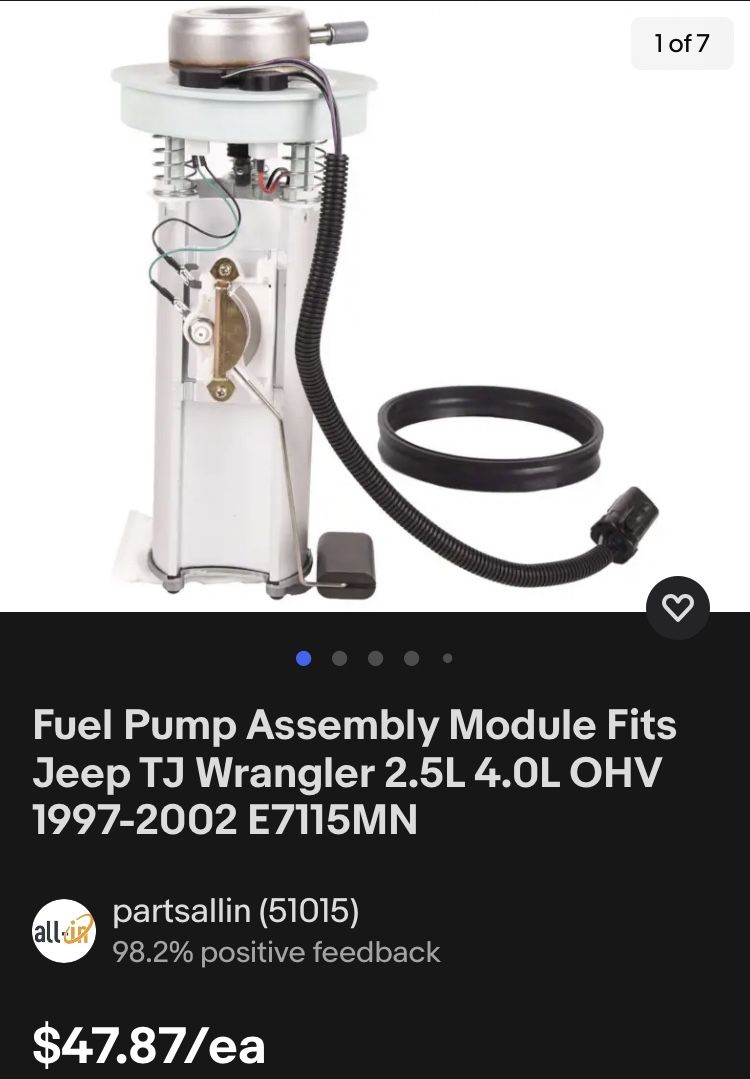Image resolution: width=750 pixels, height=1079 pixels.
Task: Jump to the second image dot
Action: 340,658
